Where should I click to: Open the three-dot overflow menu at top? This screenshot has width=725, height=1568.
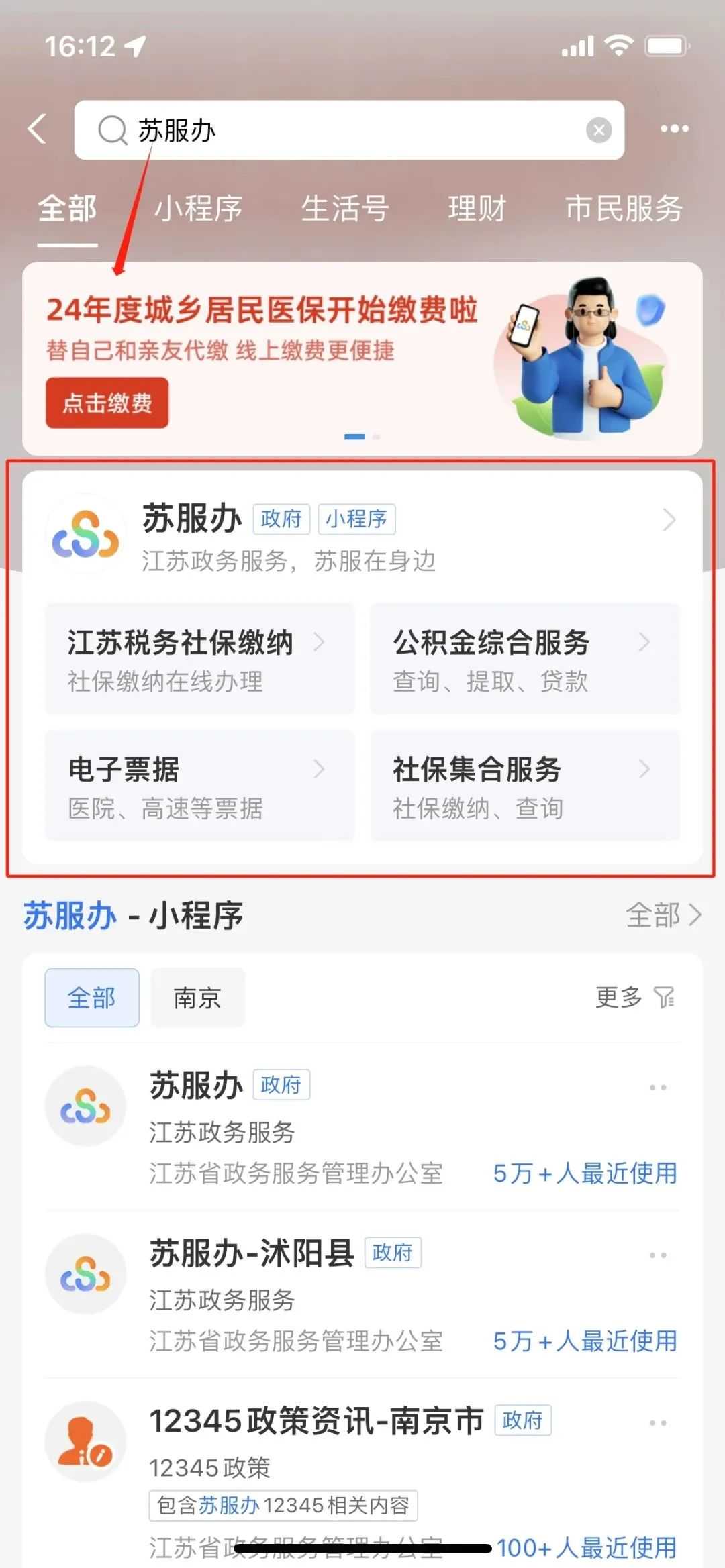[674, 129]
